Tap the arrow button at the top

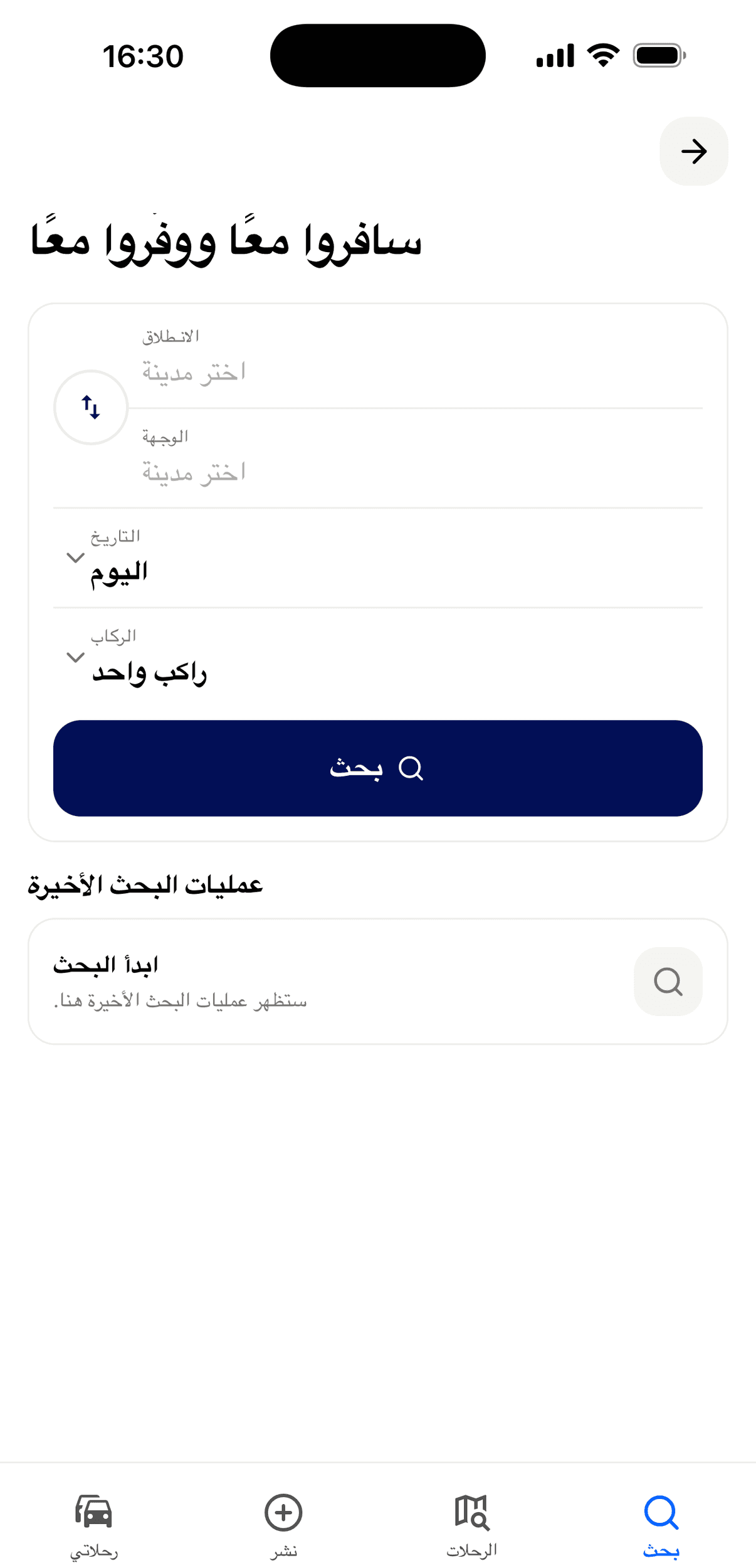[693, 151]
